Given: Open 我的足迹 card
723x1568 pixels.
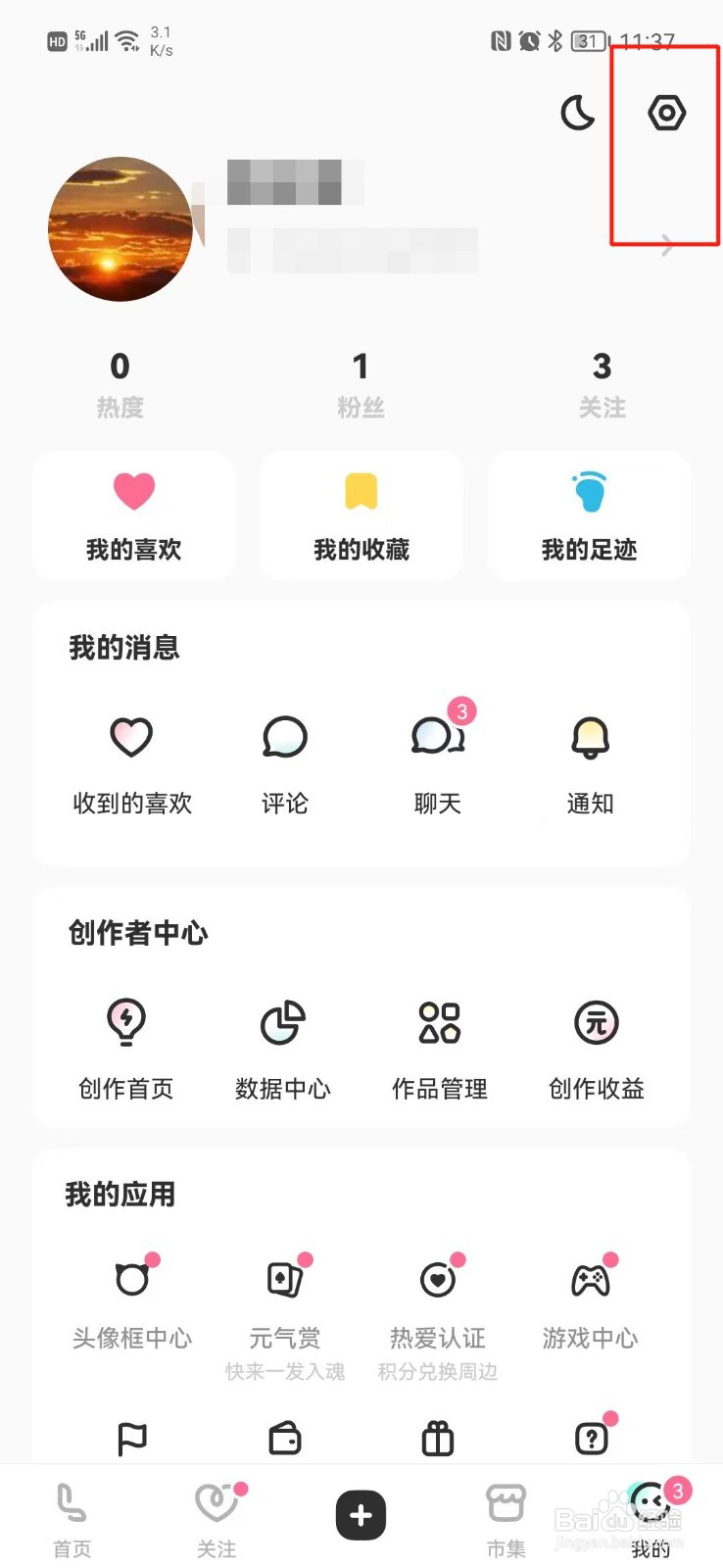Looking at the screenshot, I should [590, 515].
